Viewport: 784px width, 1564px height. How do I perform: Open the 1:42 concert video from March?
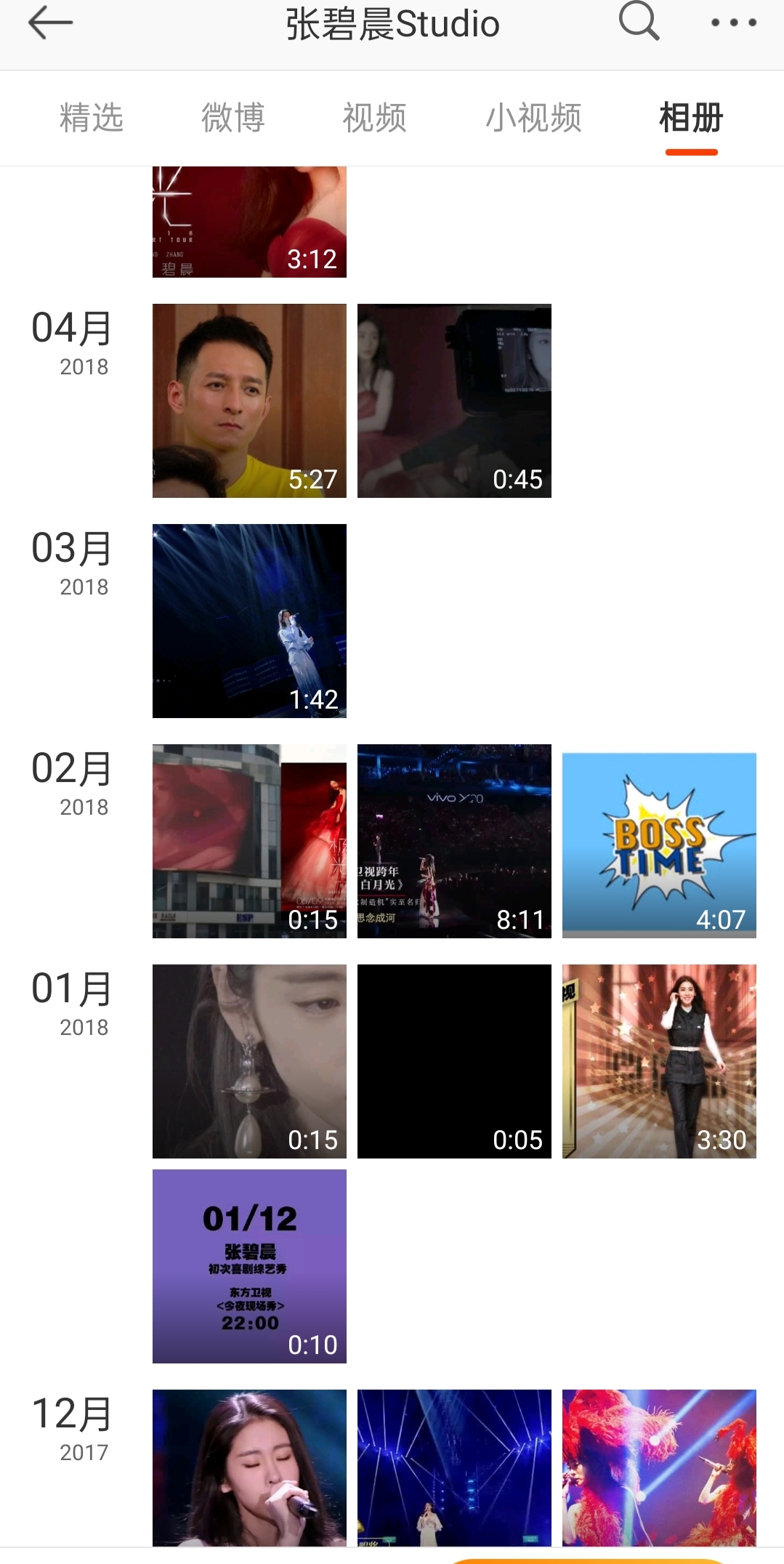(249, 621)
